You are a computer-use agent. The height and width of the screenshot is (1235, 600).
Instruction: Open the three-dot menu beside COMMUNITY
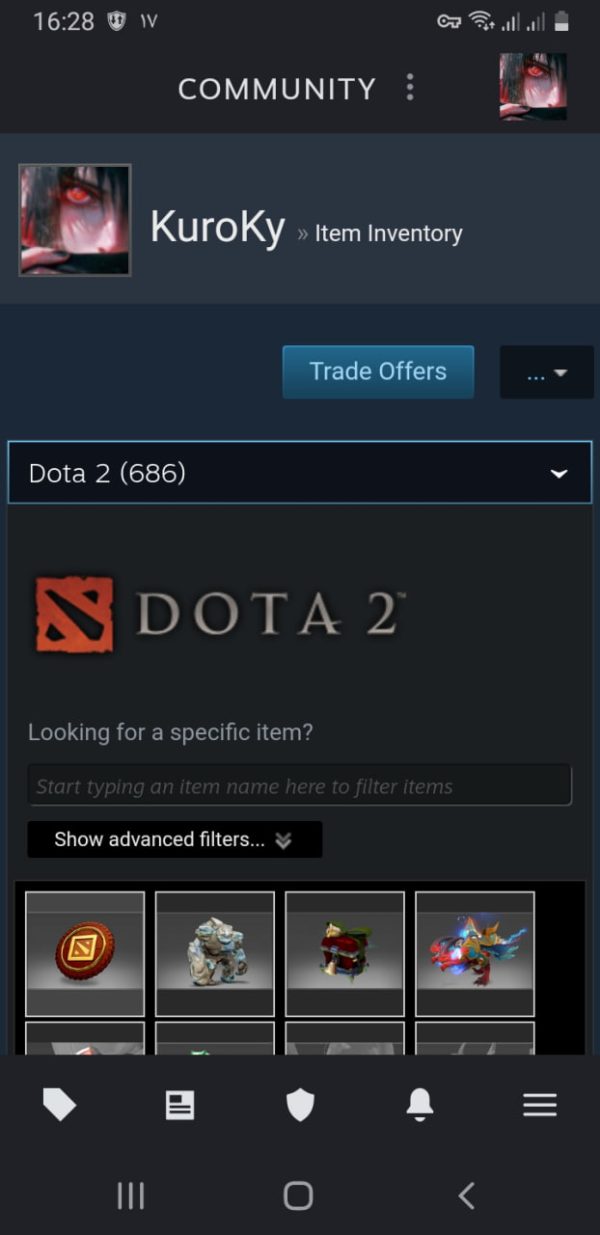[410, 88]
